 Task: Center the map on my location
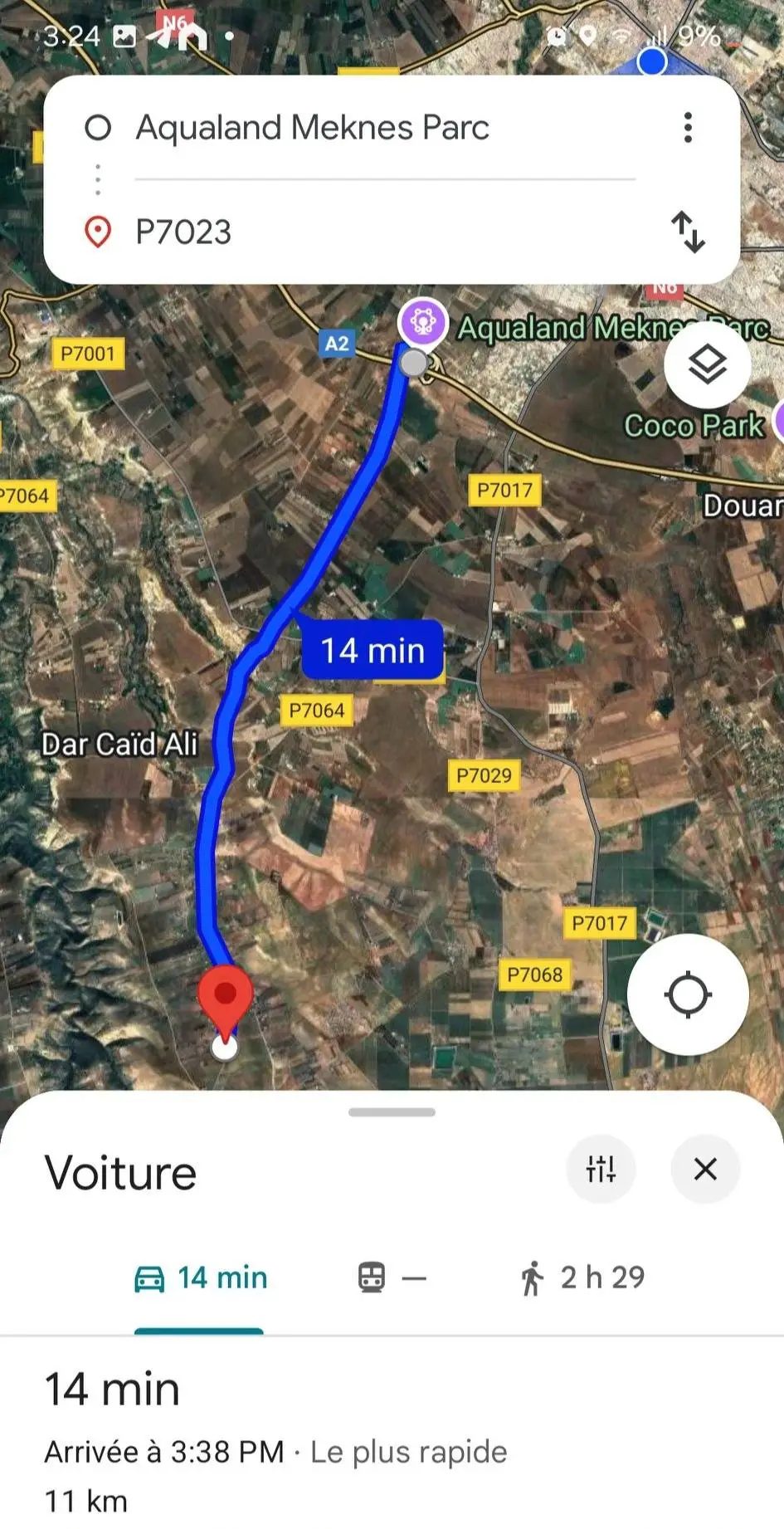[688, 994]
